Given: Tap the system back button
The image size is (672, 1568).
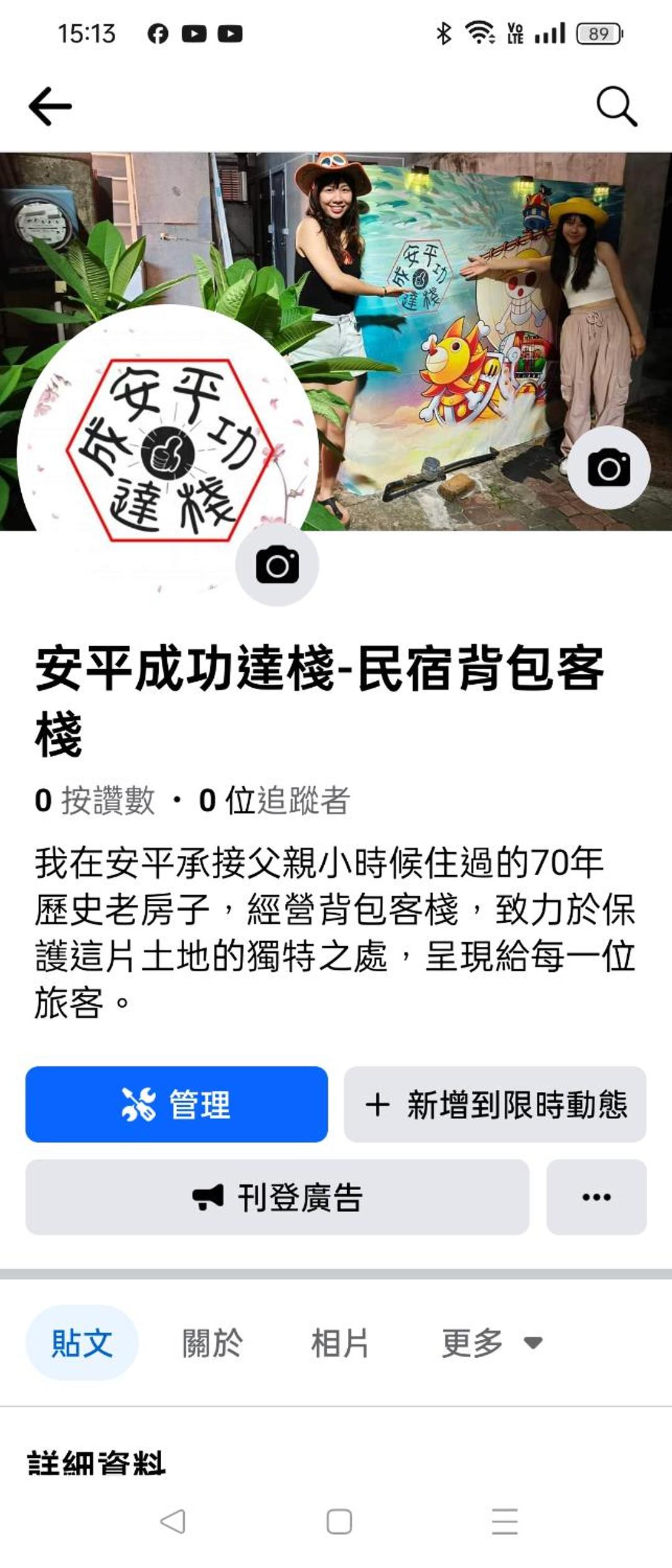Looking at the screenshot, I should (x=172, y=1522).
